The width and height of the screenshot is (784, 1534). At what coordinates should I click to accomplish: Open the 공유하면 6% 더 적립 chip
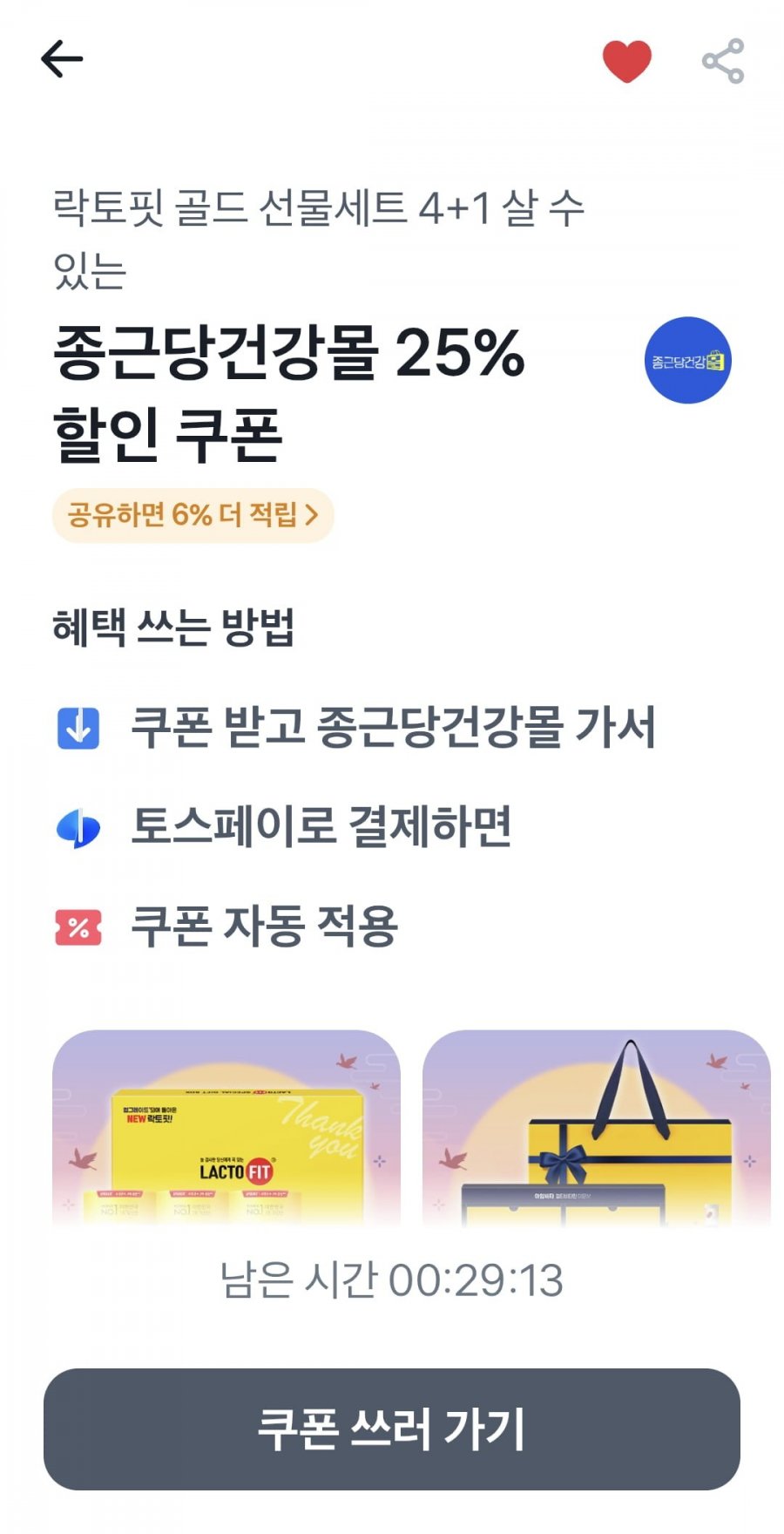pyautogui.click(x=193, y=515)
